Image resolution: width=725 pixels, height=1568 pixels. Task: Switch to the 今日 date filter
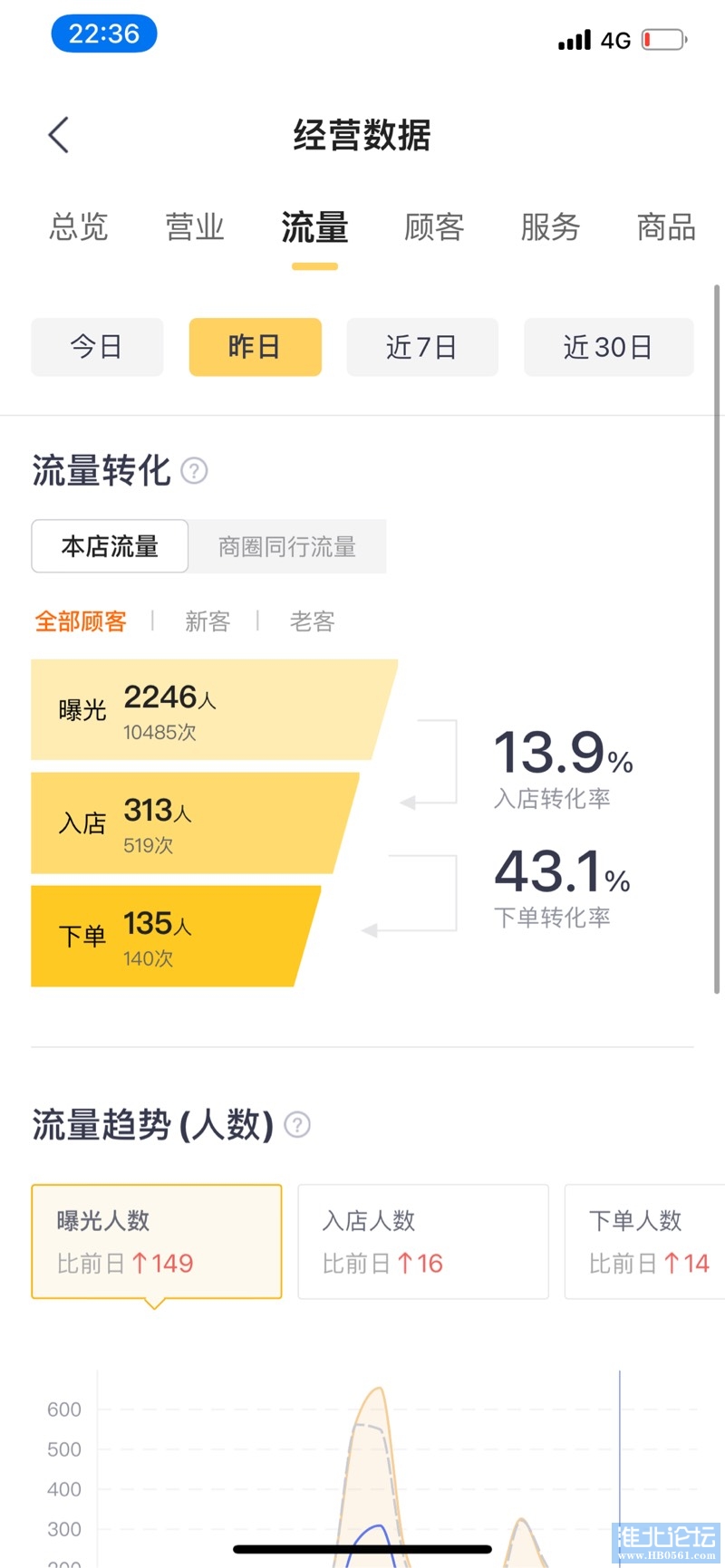pyautogui.click(x=97, y=347)
